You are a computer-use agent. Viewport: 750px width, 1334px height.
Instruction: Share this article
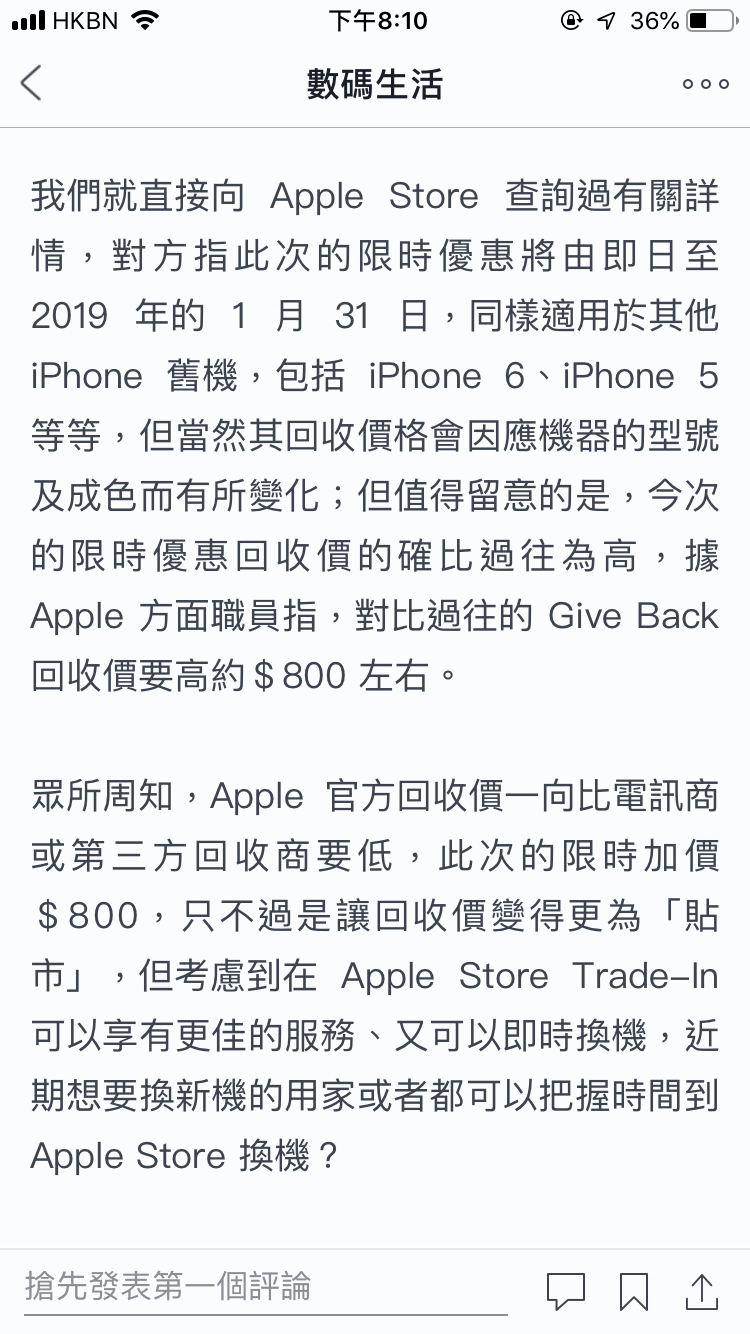click(x=701, y=1290)
